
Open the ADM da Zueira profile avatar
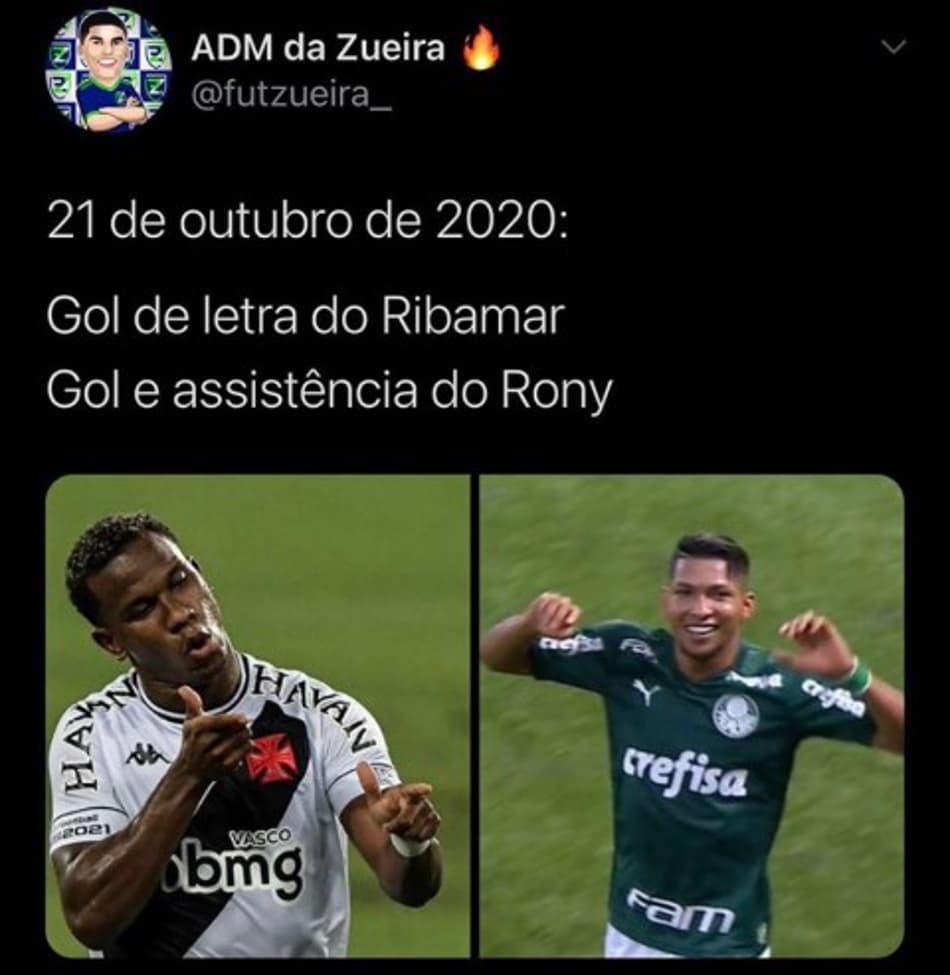(108, 70)
